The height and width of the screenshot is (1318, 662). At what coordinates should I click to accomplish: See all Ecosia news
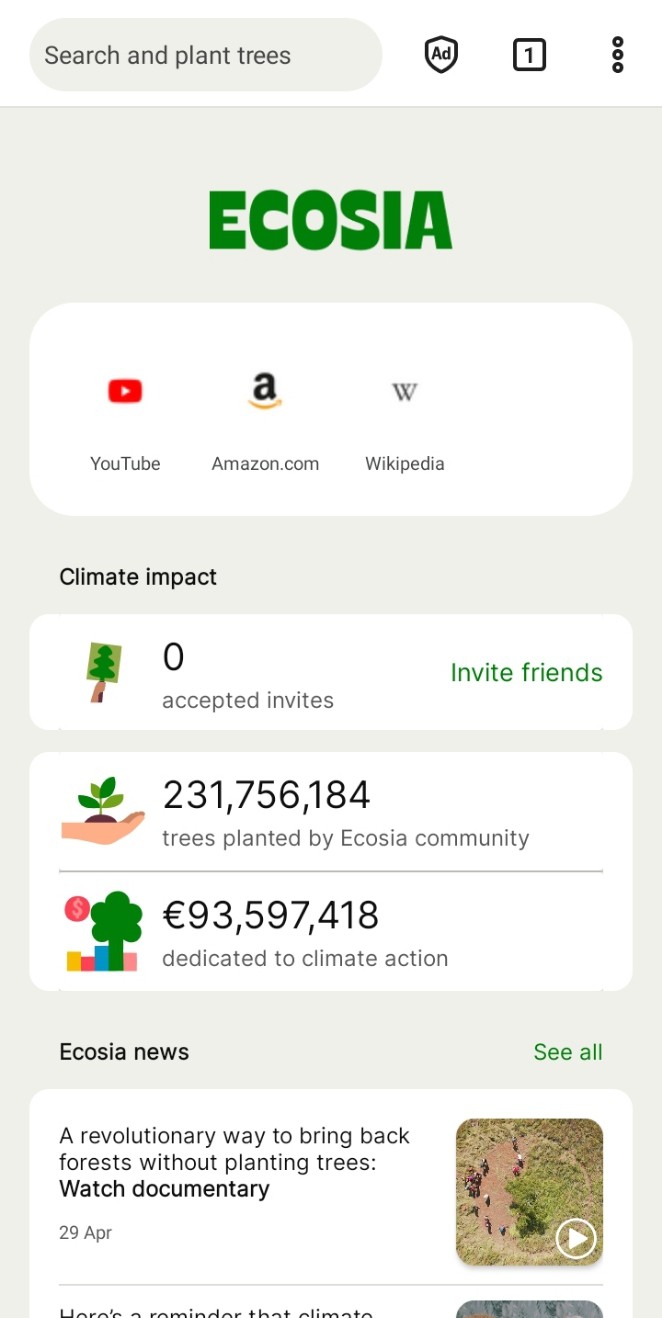pos(568,1052)
